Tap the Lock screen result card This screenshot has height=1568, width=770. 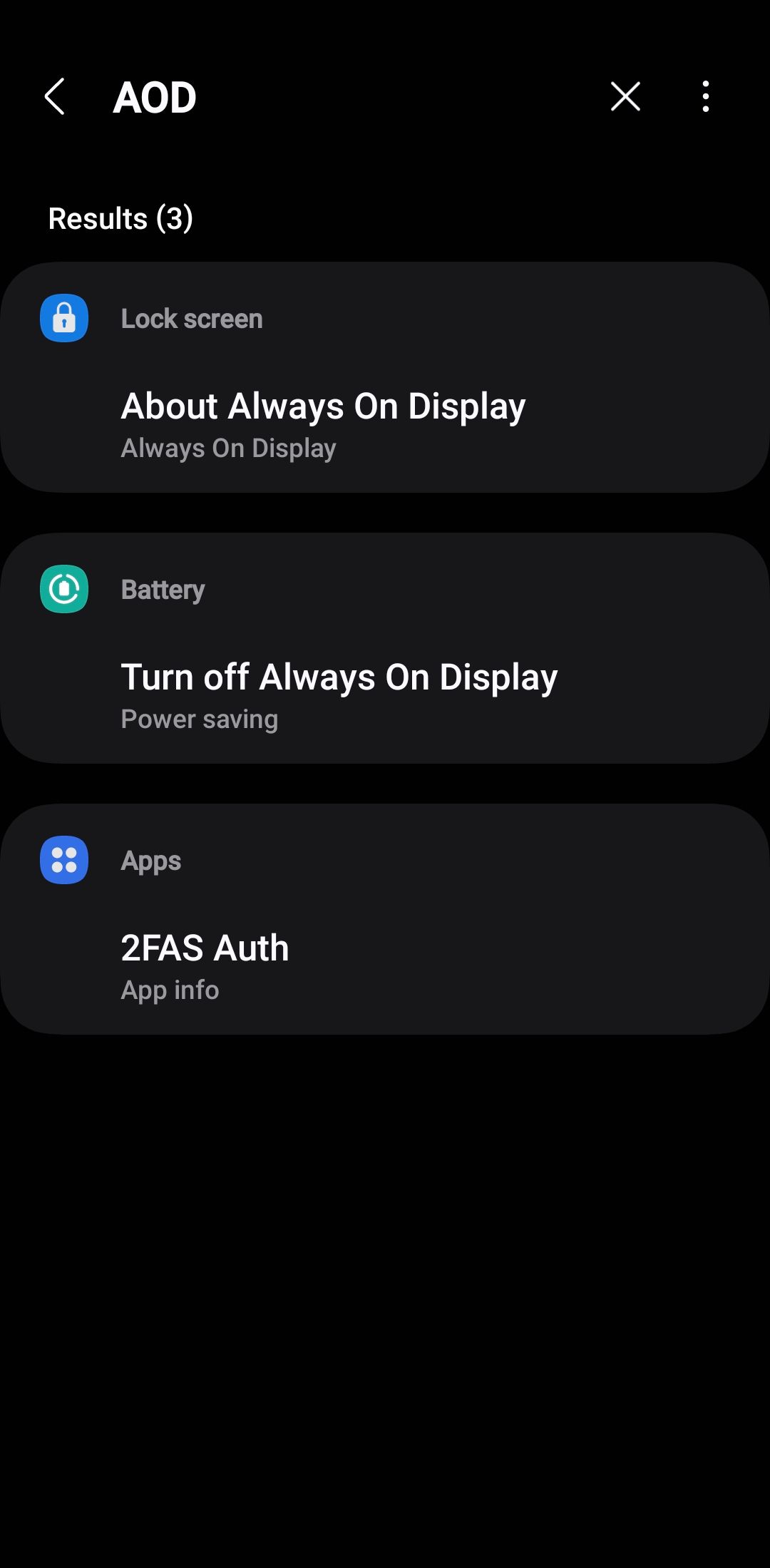pyautogui.click(x=385, y=376)
